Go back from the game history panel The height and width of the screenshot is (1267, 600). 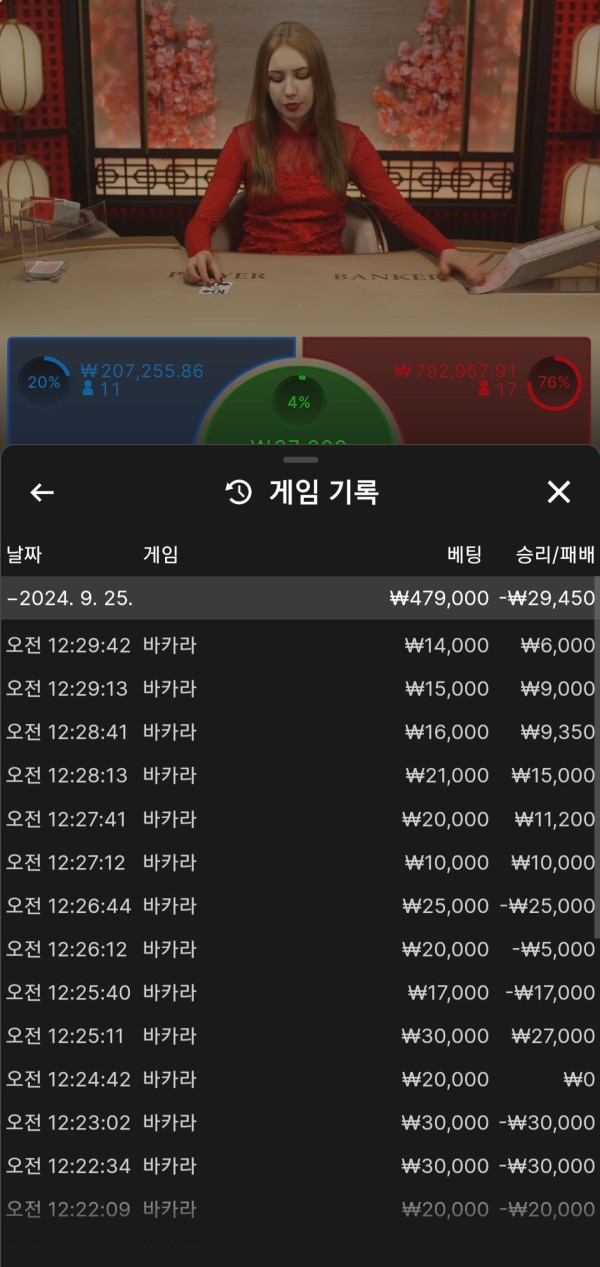[42, 492]
